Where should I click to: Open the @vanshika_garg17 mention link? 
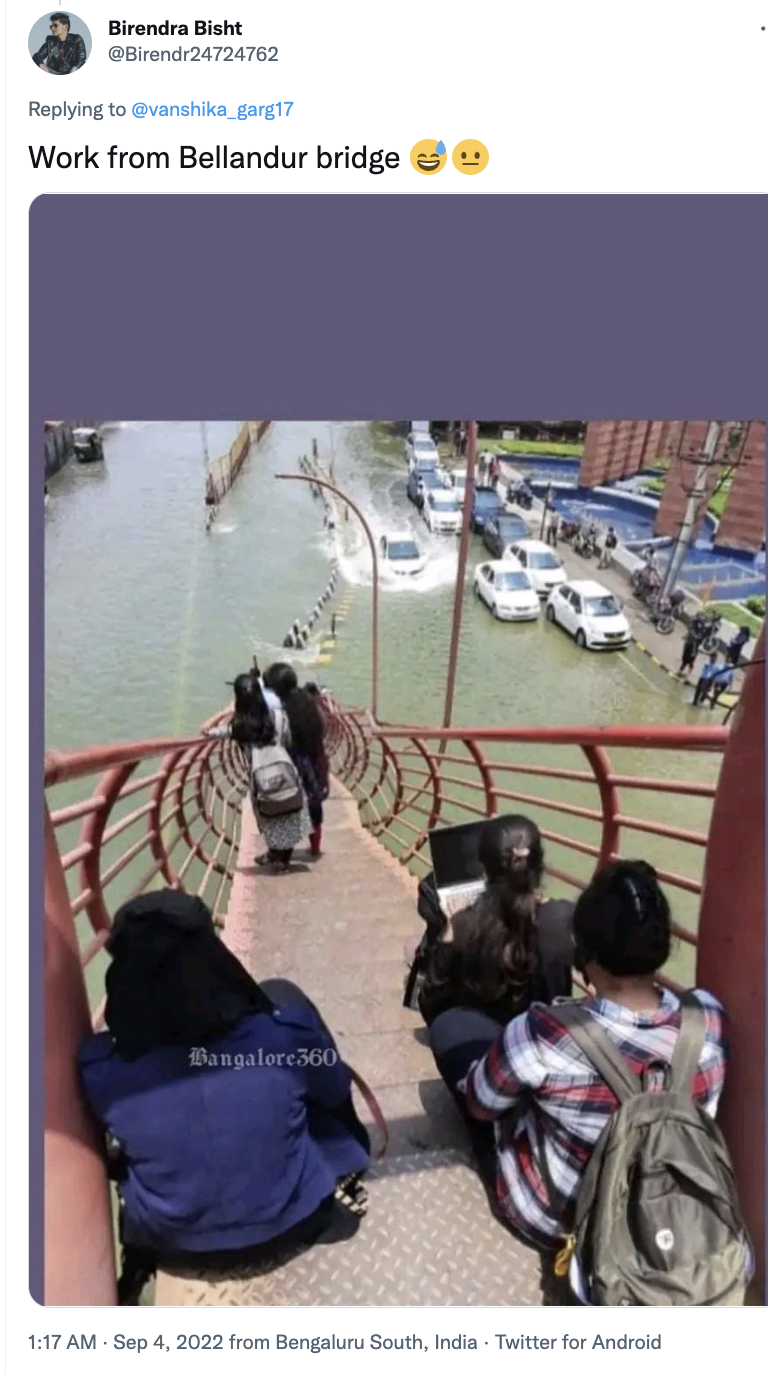212,109
